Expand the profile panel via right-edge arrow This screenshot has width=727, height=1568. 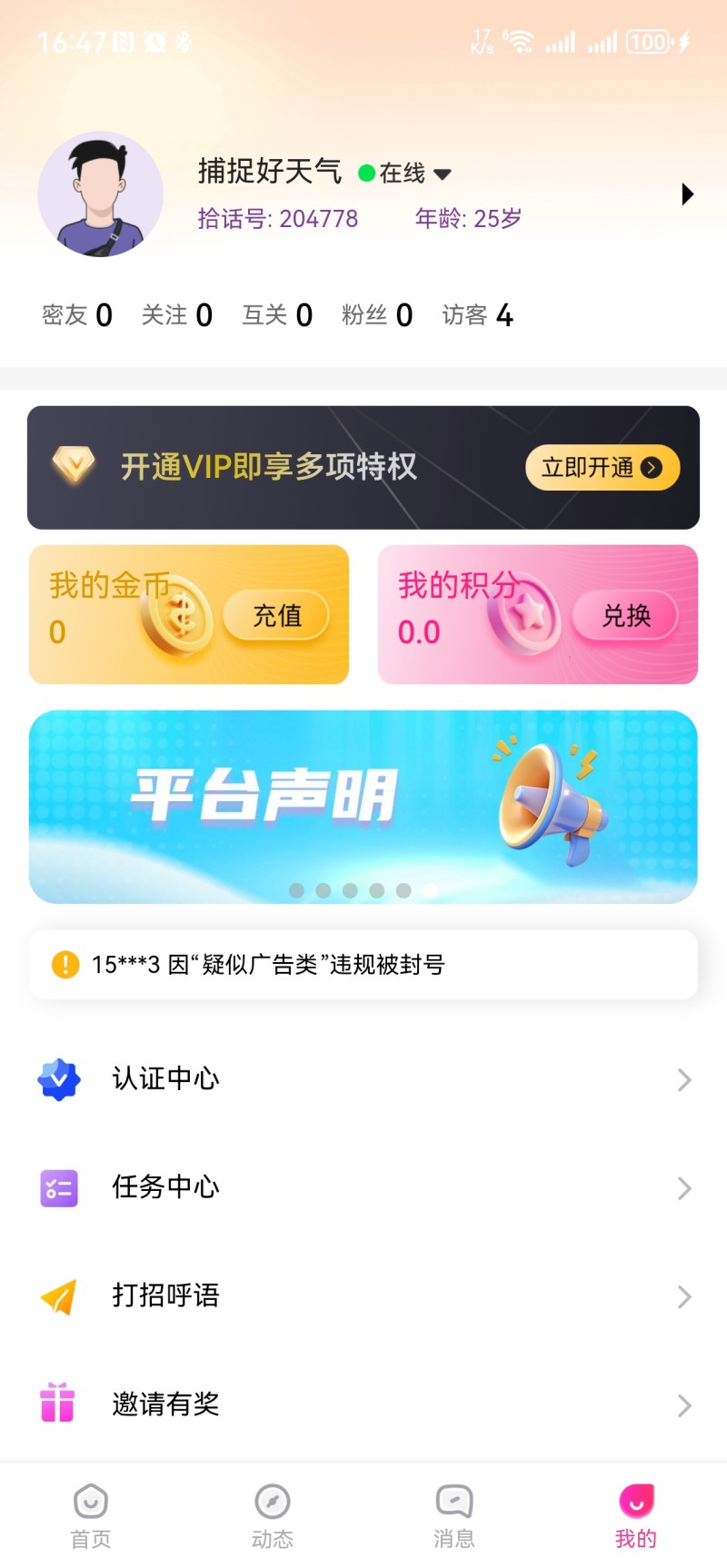688,194
